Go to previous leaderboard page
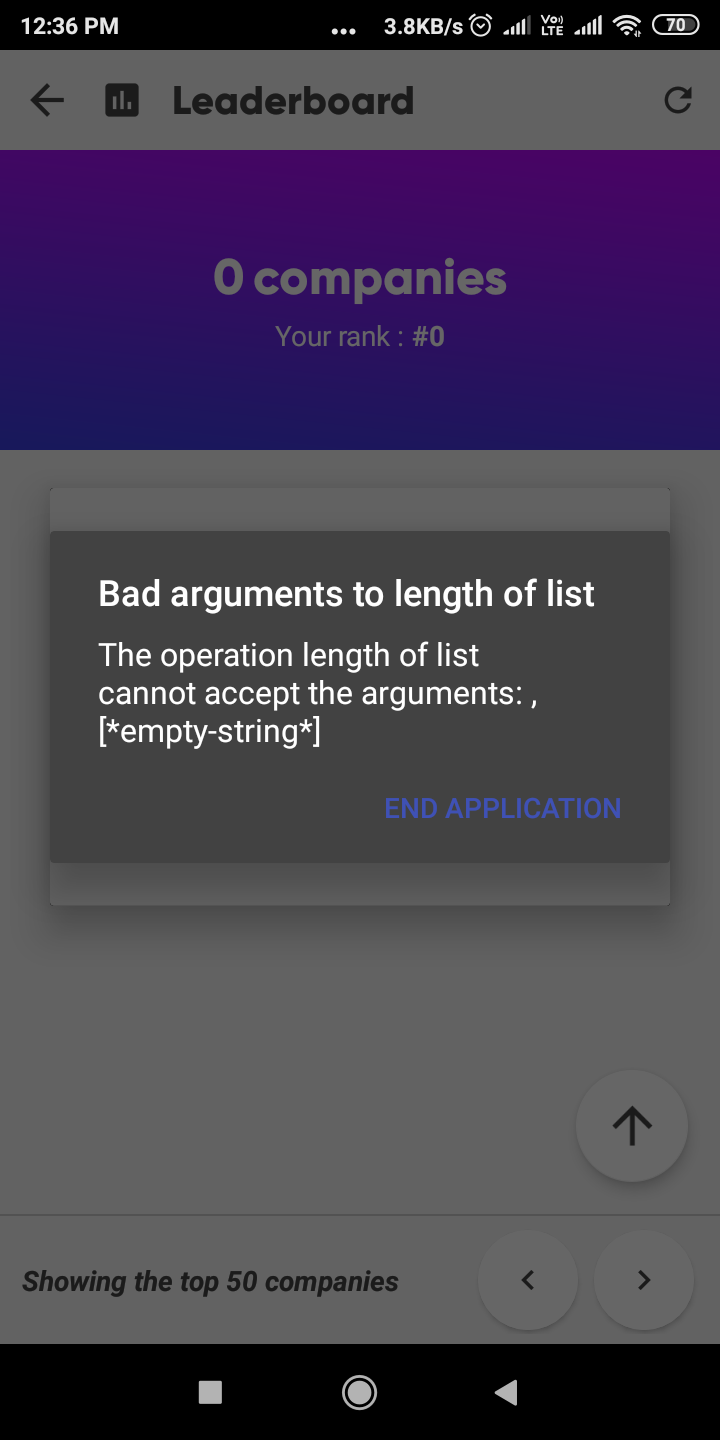Screen dimensions: 720x1440 [528, 1280]
